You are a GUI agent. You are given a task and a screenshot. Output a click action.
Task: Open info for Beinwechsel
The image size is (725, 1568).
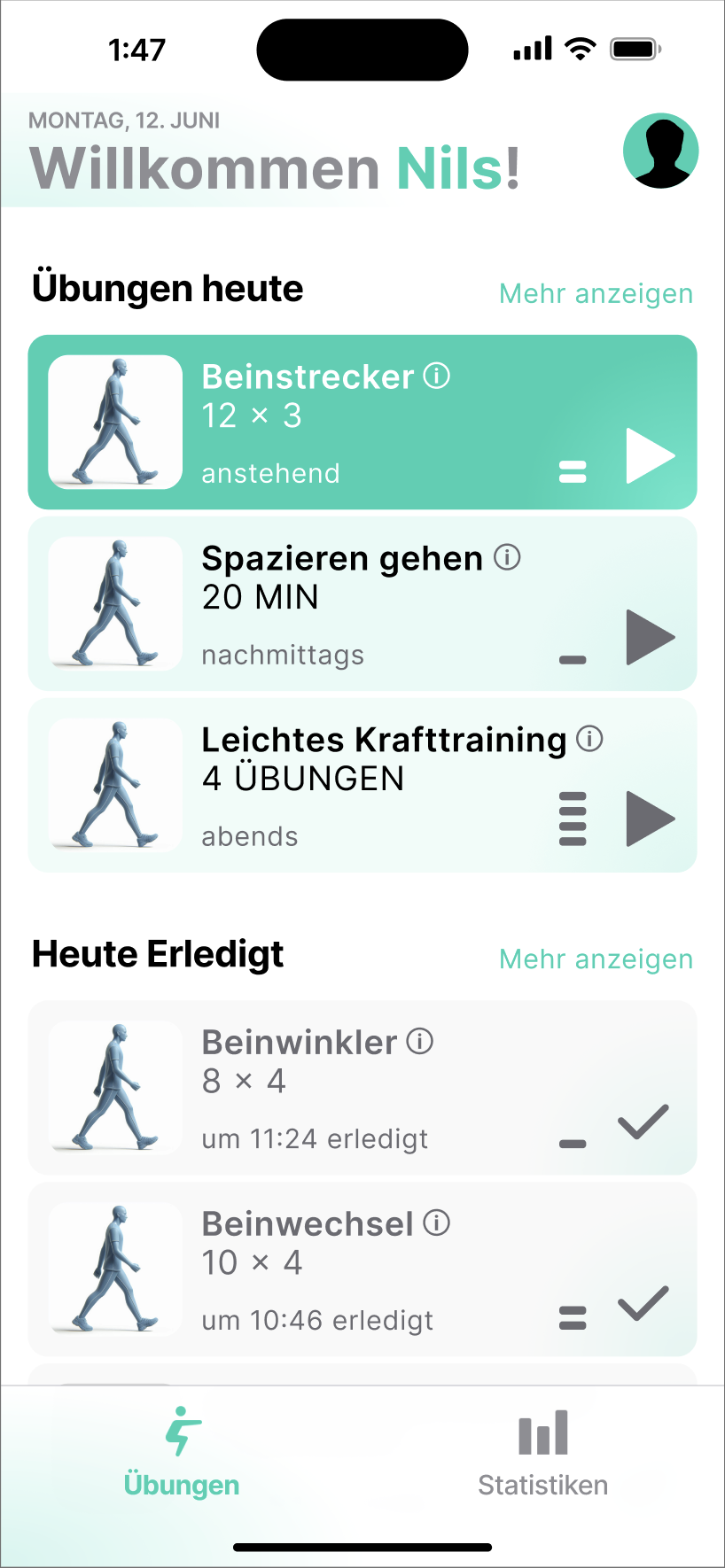(x=436, y=1223)
